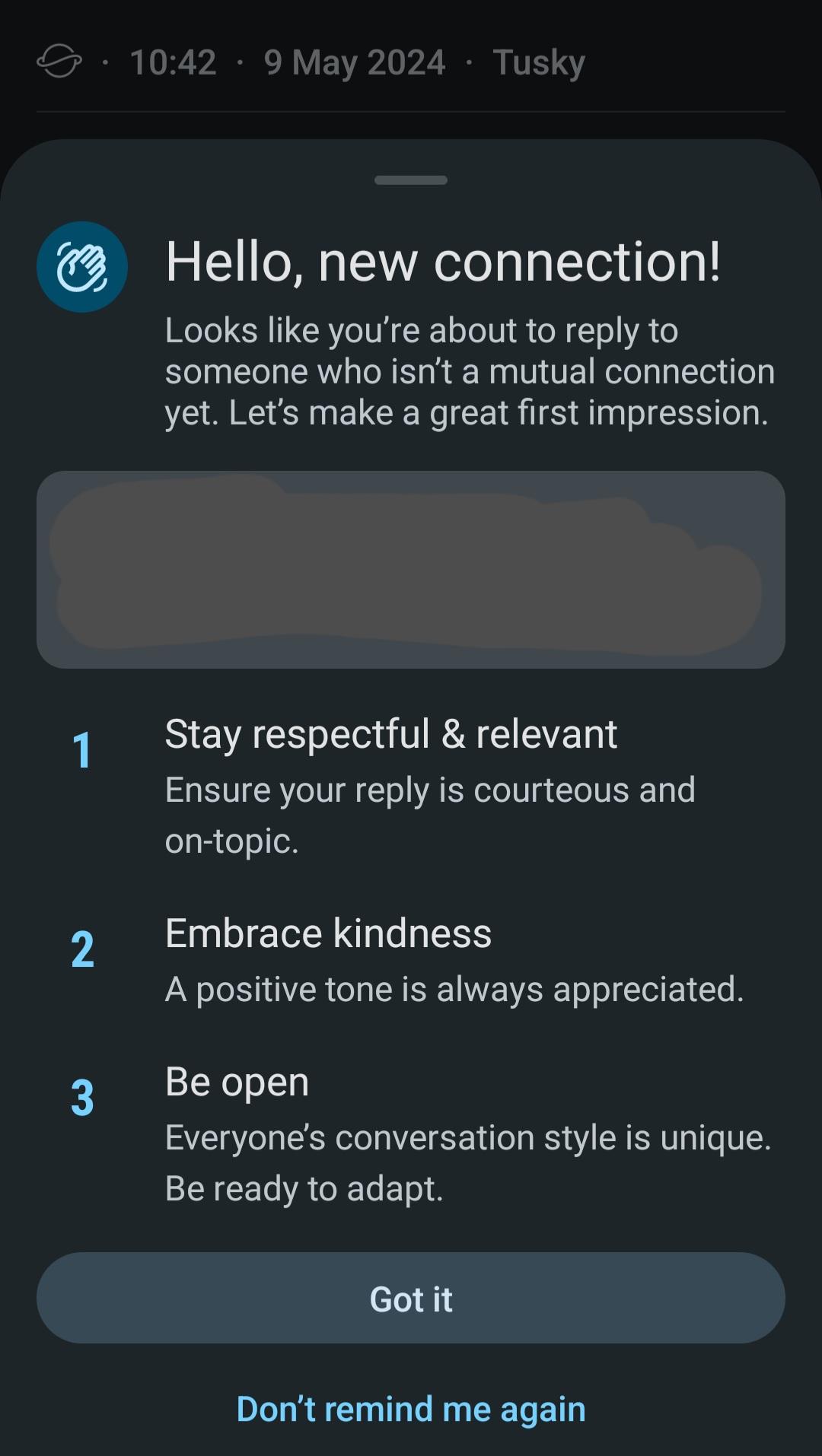The image size is (822, 1456).
Task: Choose Don't remind me again
Action: point(411,1409)
